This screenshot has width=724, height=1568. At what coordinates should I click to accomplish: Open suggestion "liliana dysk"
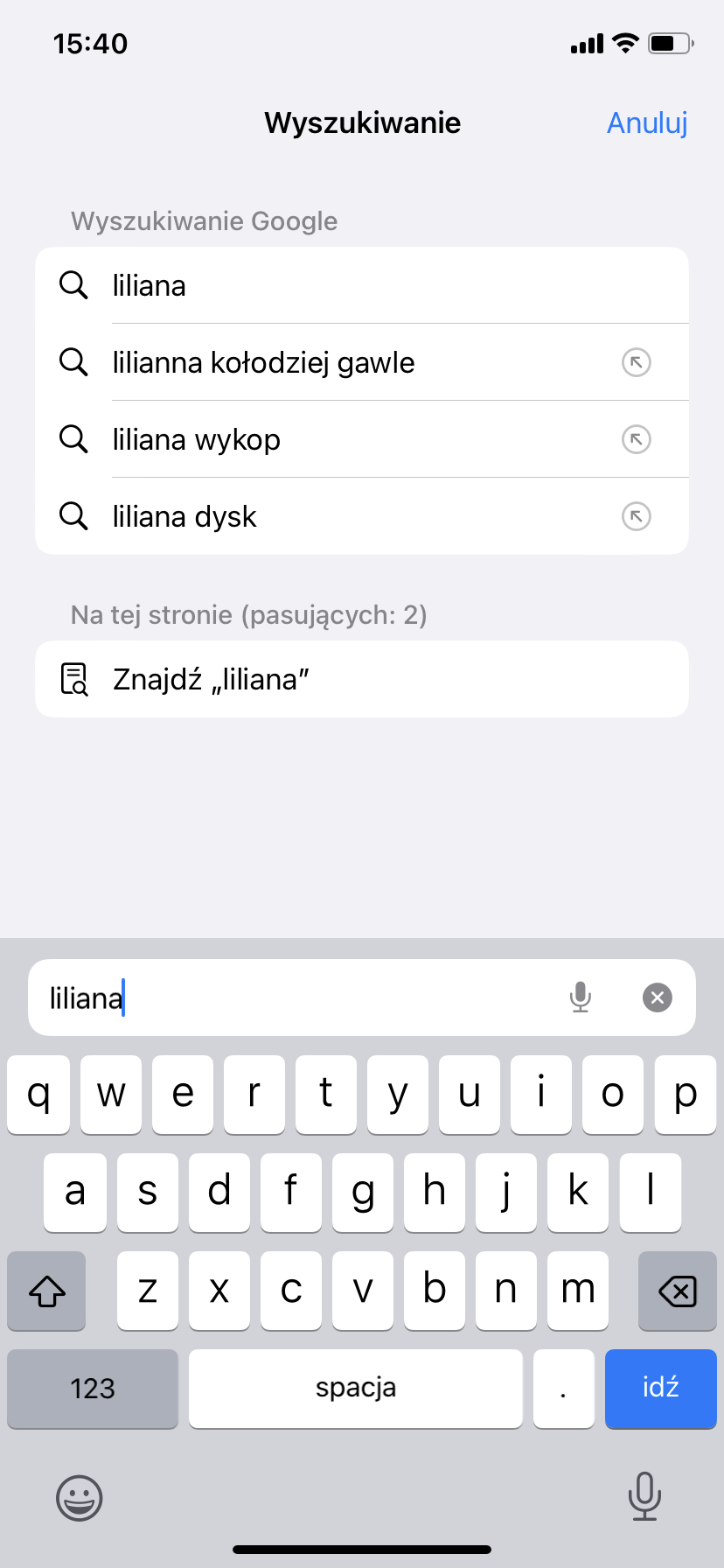(350, 517)
